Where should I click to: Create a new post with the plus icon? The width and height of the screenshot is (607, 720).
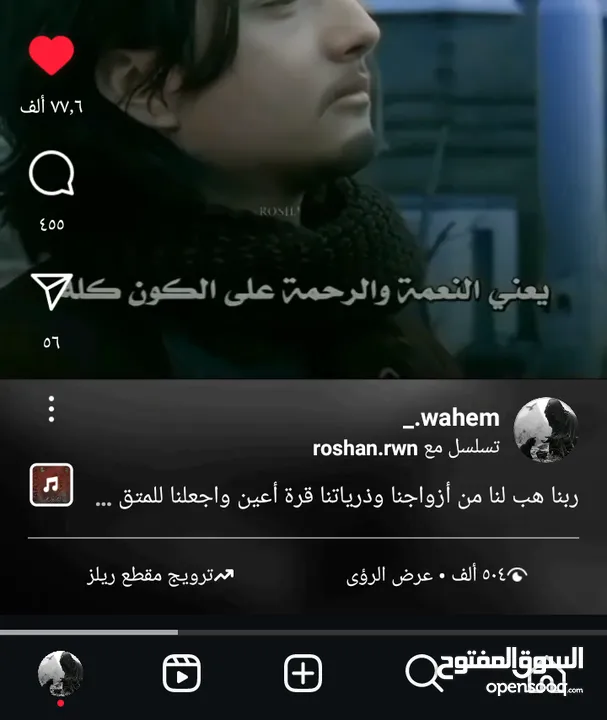click(x=303, y=673)
